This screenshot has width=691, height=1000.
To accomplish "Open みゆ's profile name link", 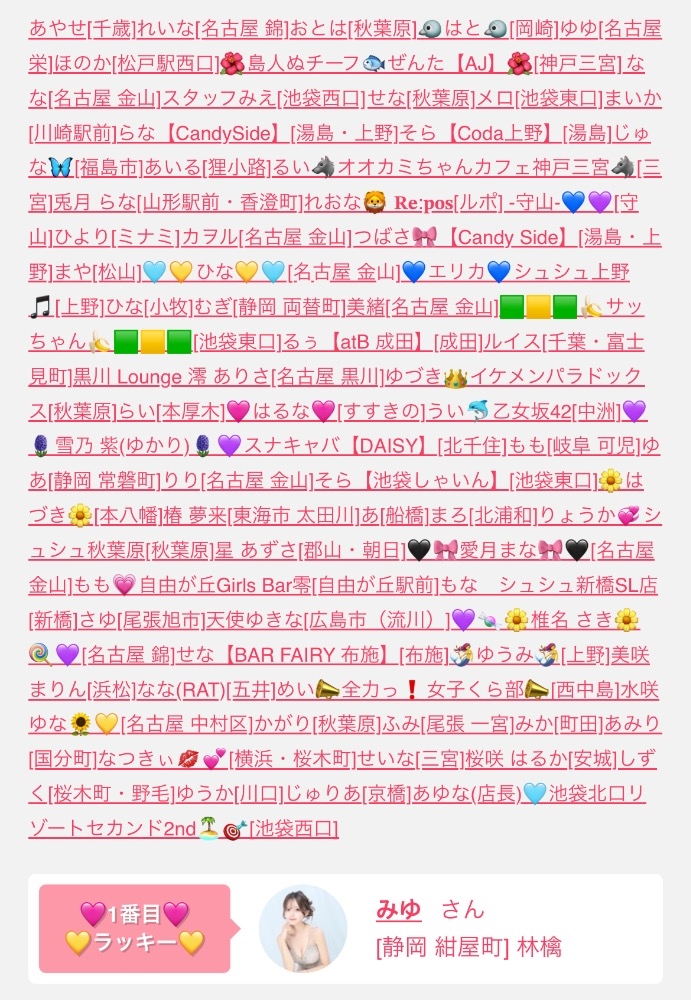I will 398,910.
